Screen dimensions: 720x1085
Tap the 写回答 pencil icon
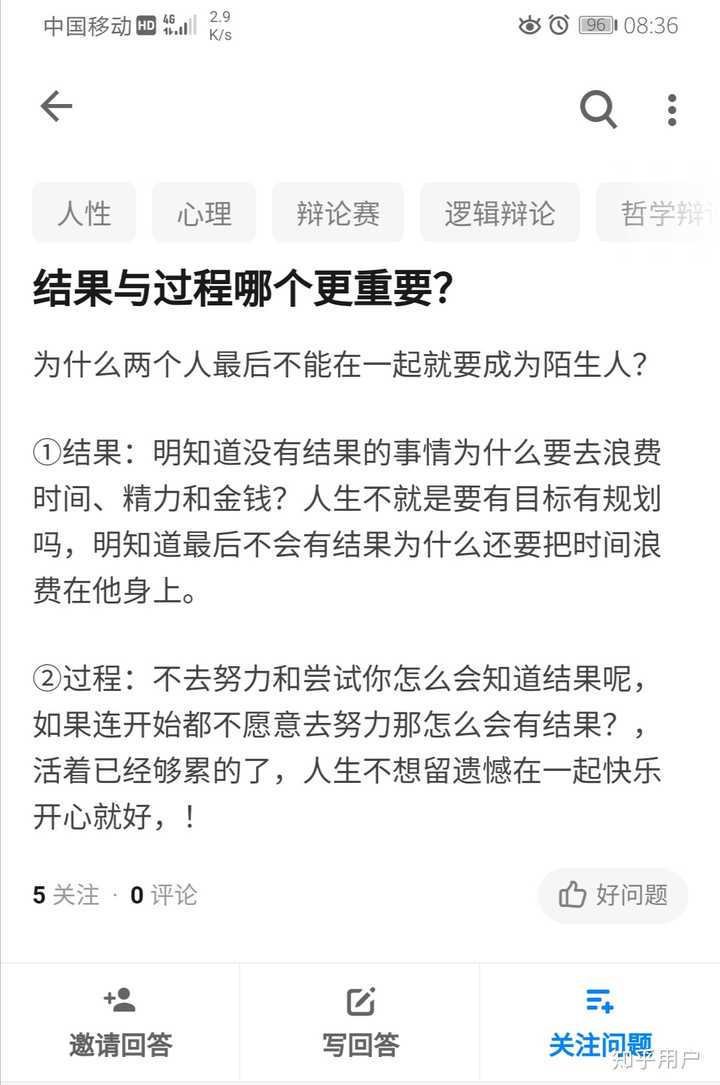pos(359,999)
